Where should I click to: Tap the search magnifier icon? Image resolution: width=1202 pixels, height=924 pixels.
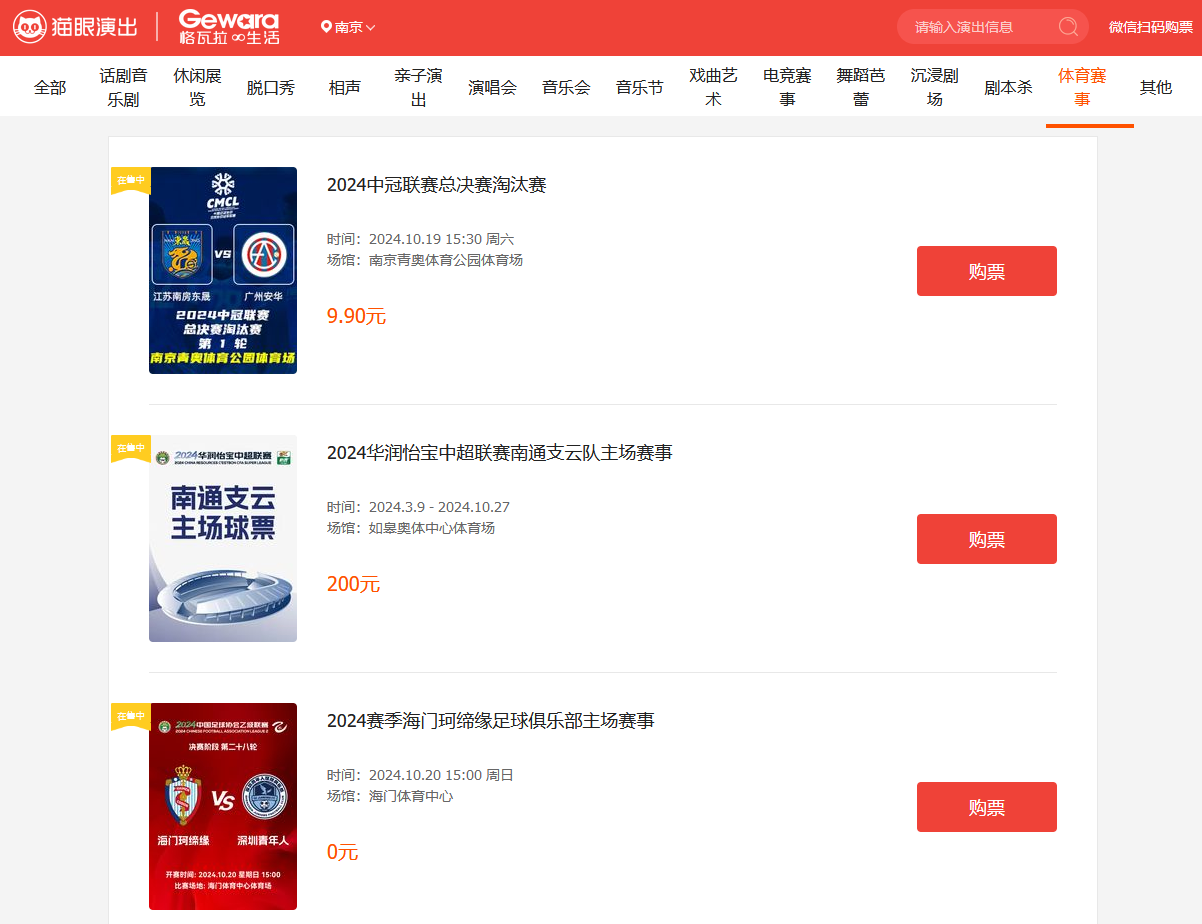click(1068, 27)
